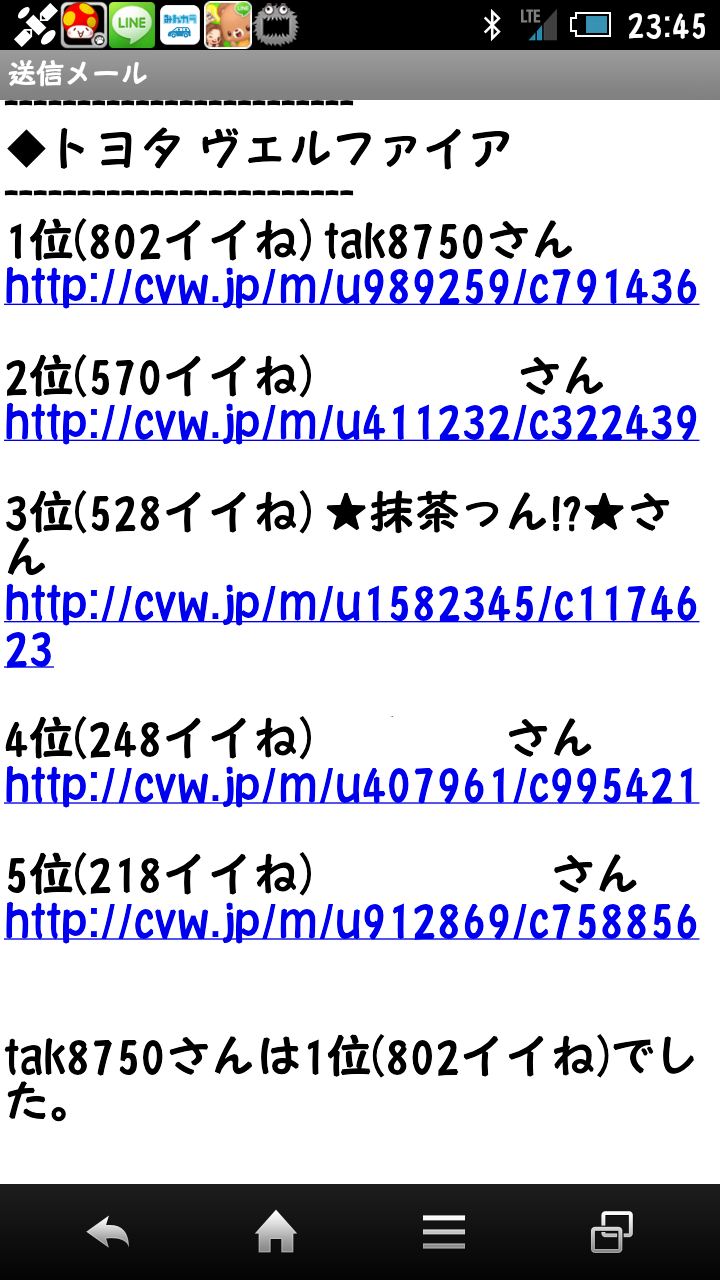Open tak8750's link cvw.jp/m/u989259/c791436
Screen dimensions: 720x1280
pos(351,288)
